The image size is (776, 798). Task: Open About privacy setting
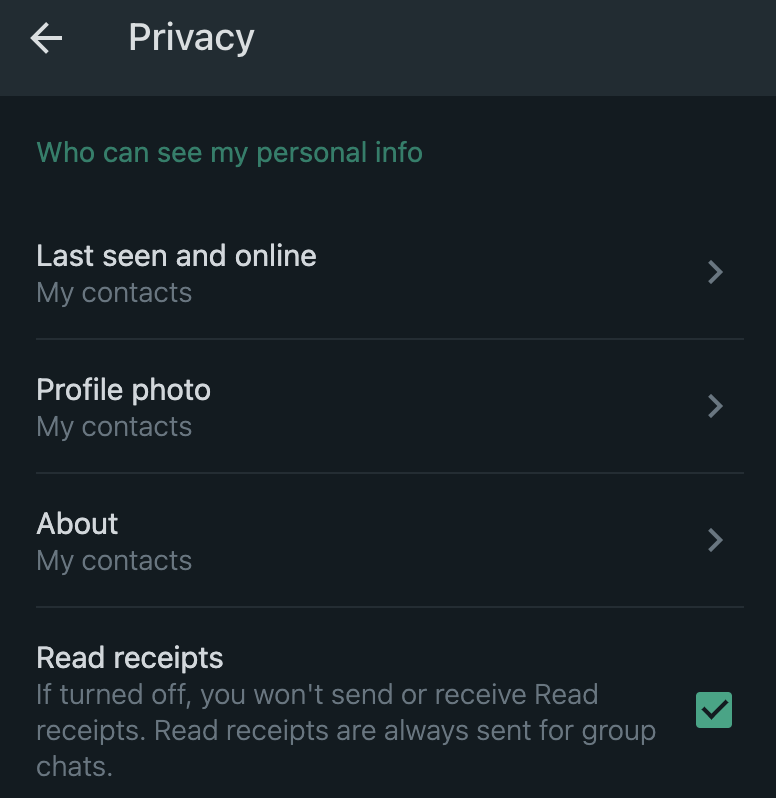[x=390, y=540]
